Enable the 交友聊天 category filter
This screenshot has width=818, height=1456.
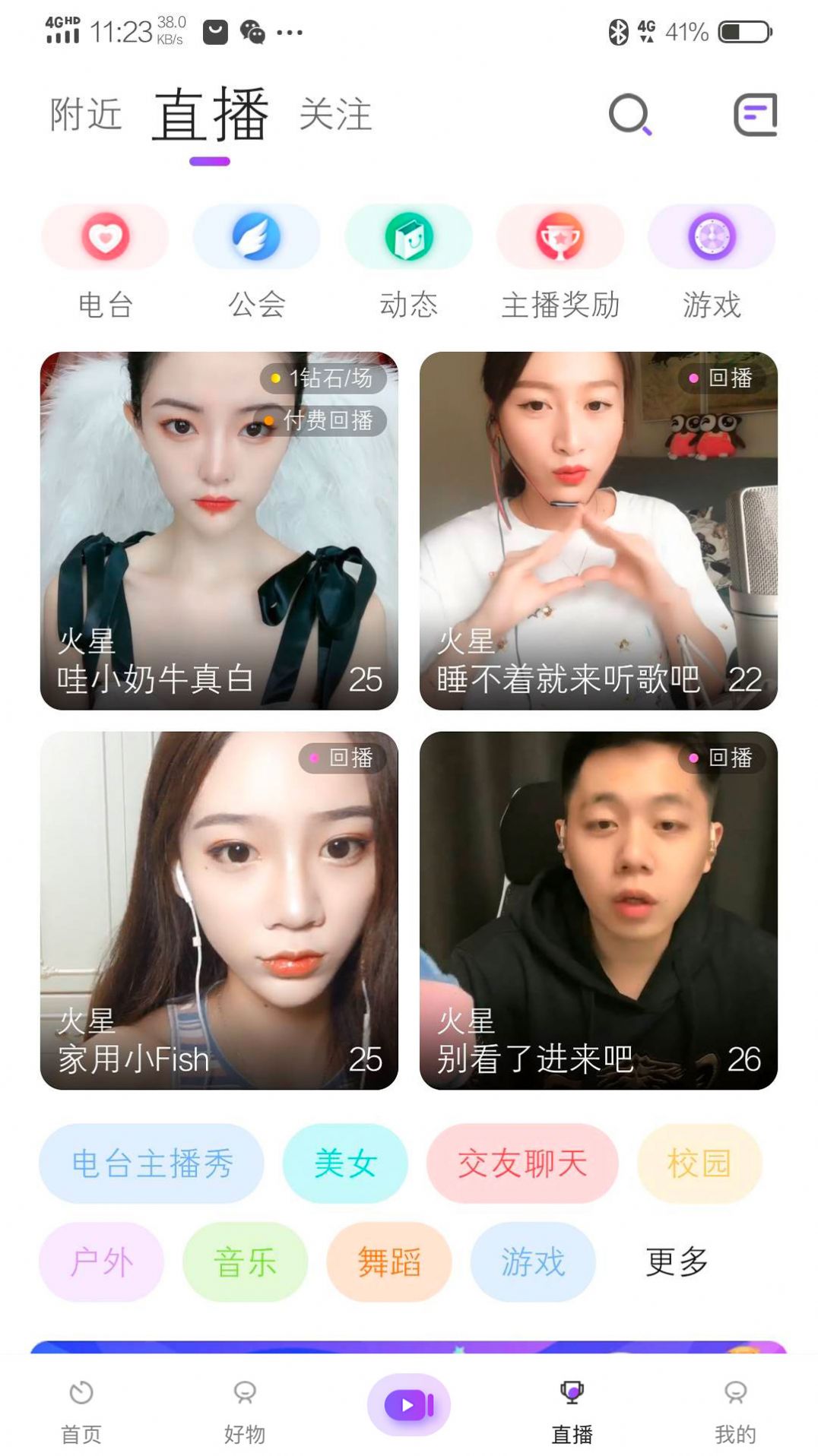pyautogui.click(x=523, y=1163)
